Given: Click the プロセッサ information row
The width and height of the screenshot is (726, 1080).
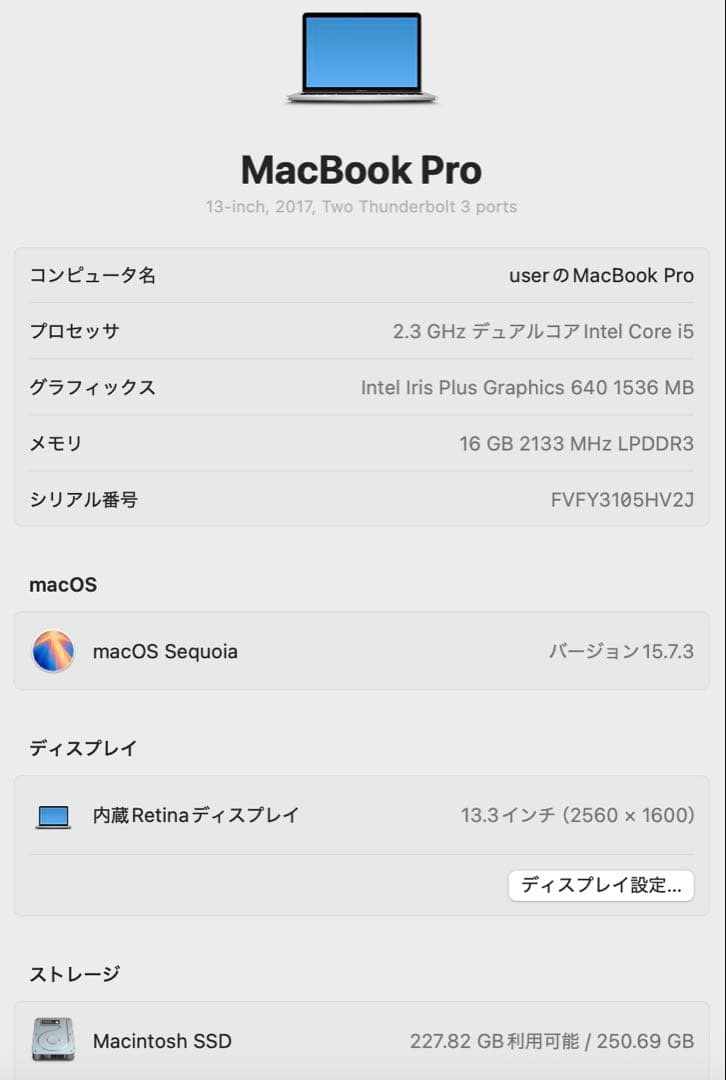Looking at the screenshot, I should (363, 332).
